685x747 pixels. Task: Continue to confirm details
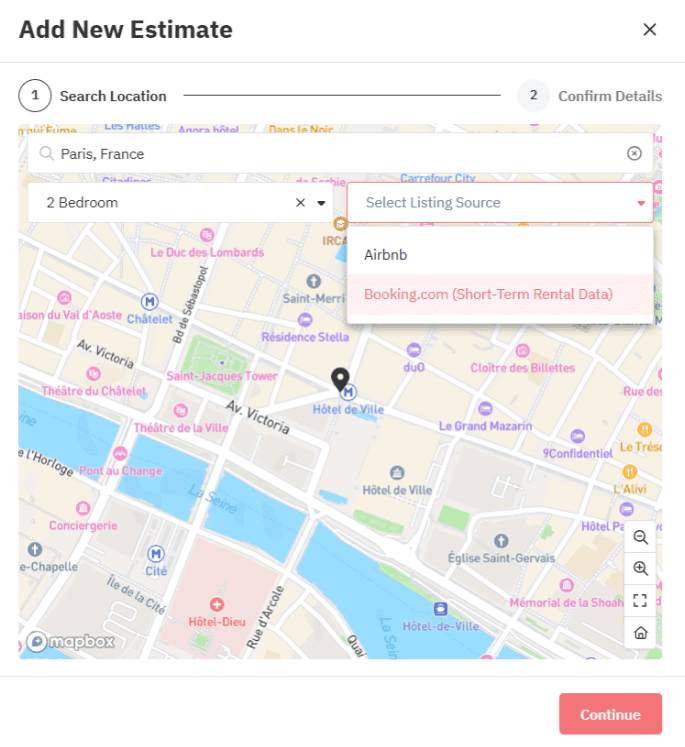pos(610,715)
